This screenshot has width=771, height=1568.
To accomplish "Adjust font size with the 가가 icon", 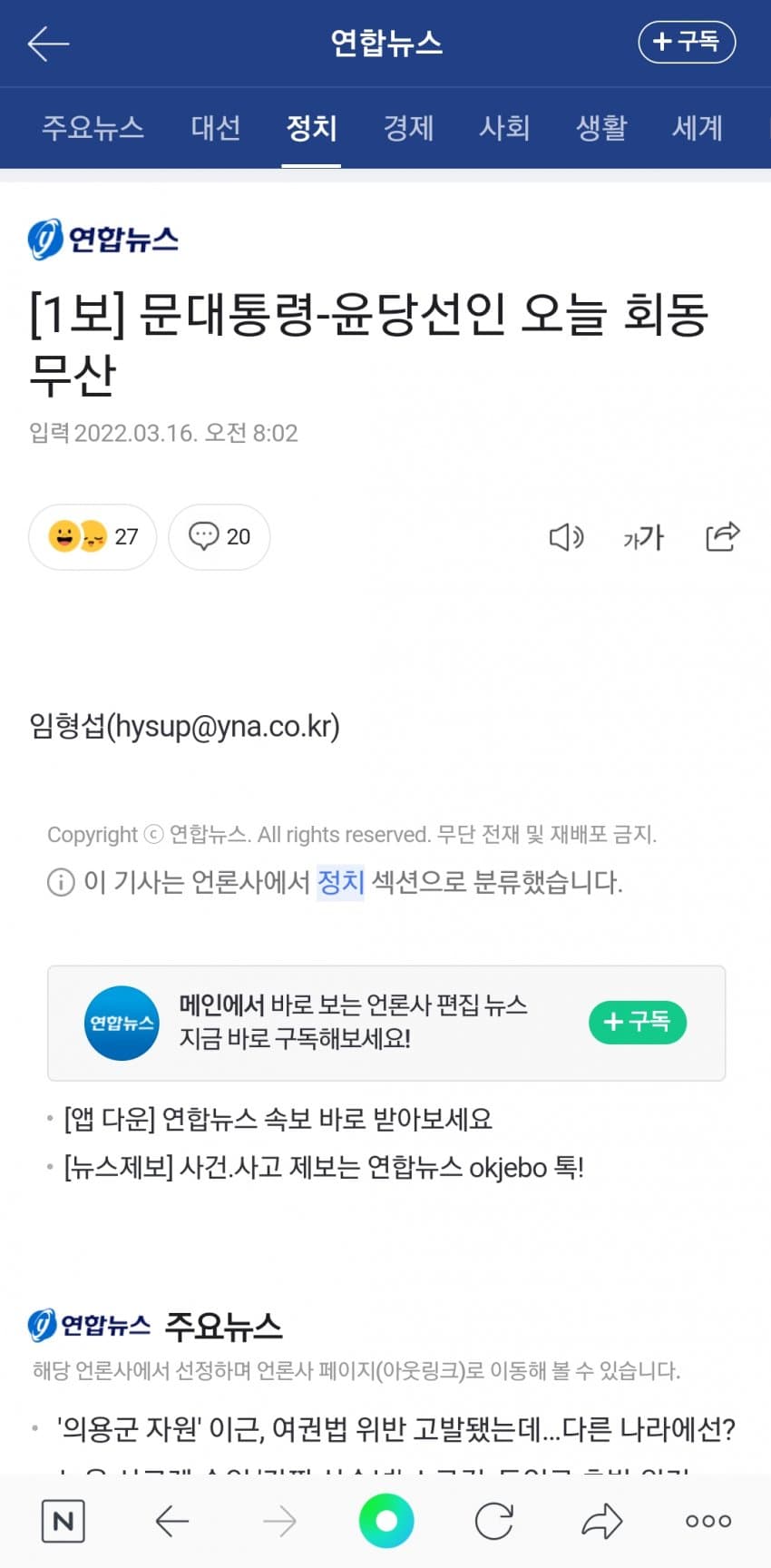I will click(643, 537).
